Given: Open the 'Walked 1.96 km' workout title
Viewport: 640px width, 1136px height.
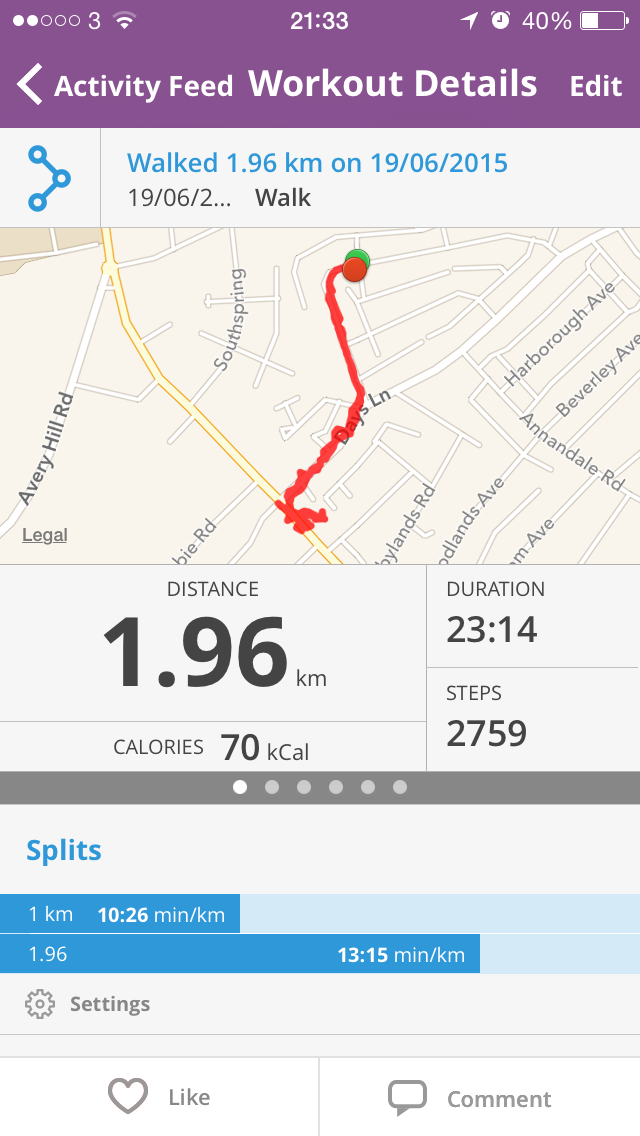Looking at the screenshot, I should click(317, 162).
